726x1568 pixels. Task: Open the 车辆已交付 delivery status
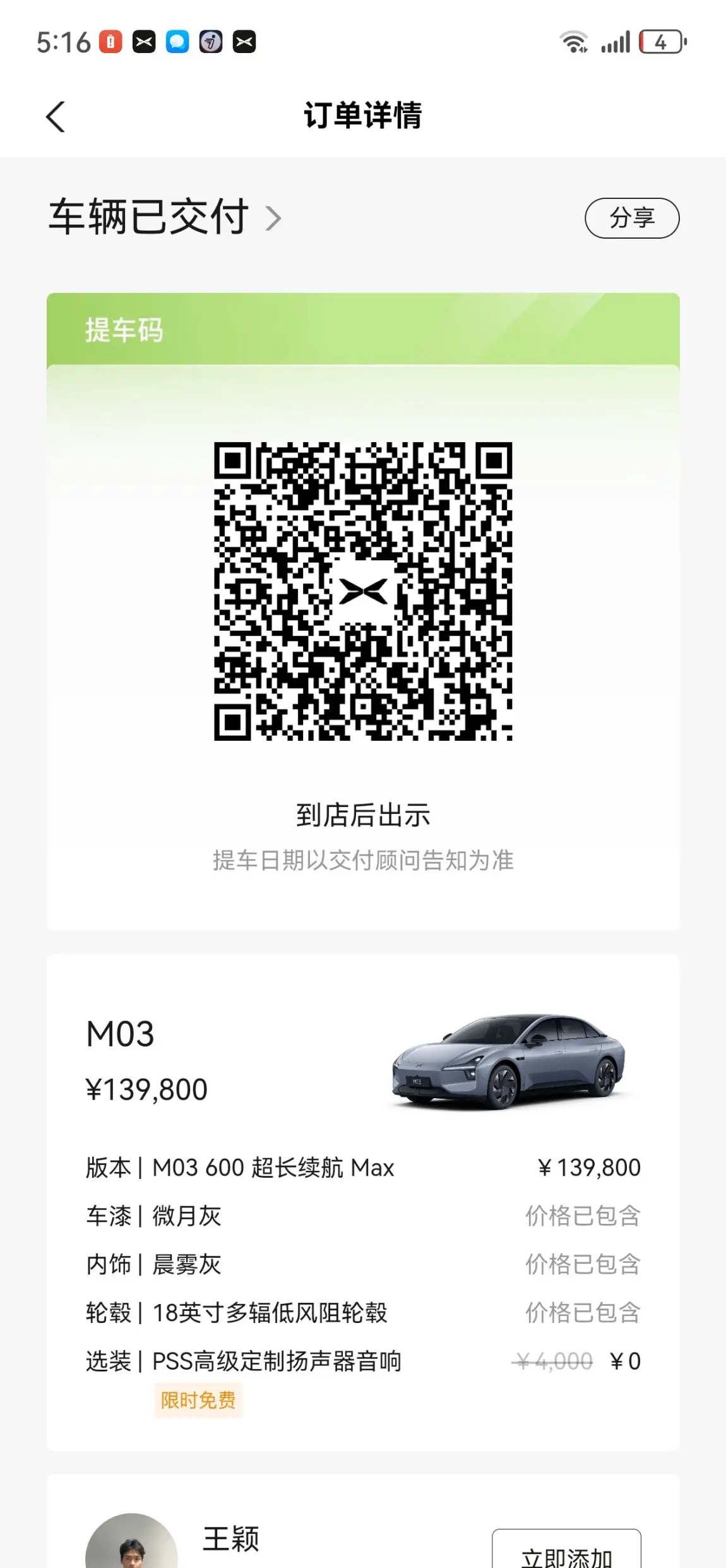click(165, 217)
